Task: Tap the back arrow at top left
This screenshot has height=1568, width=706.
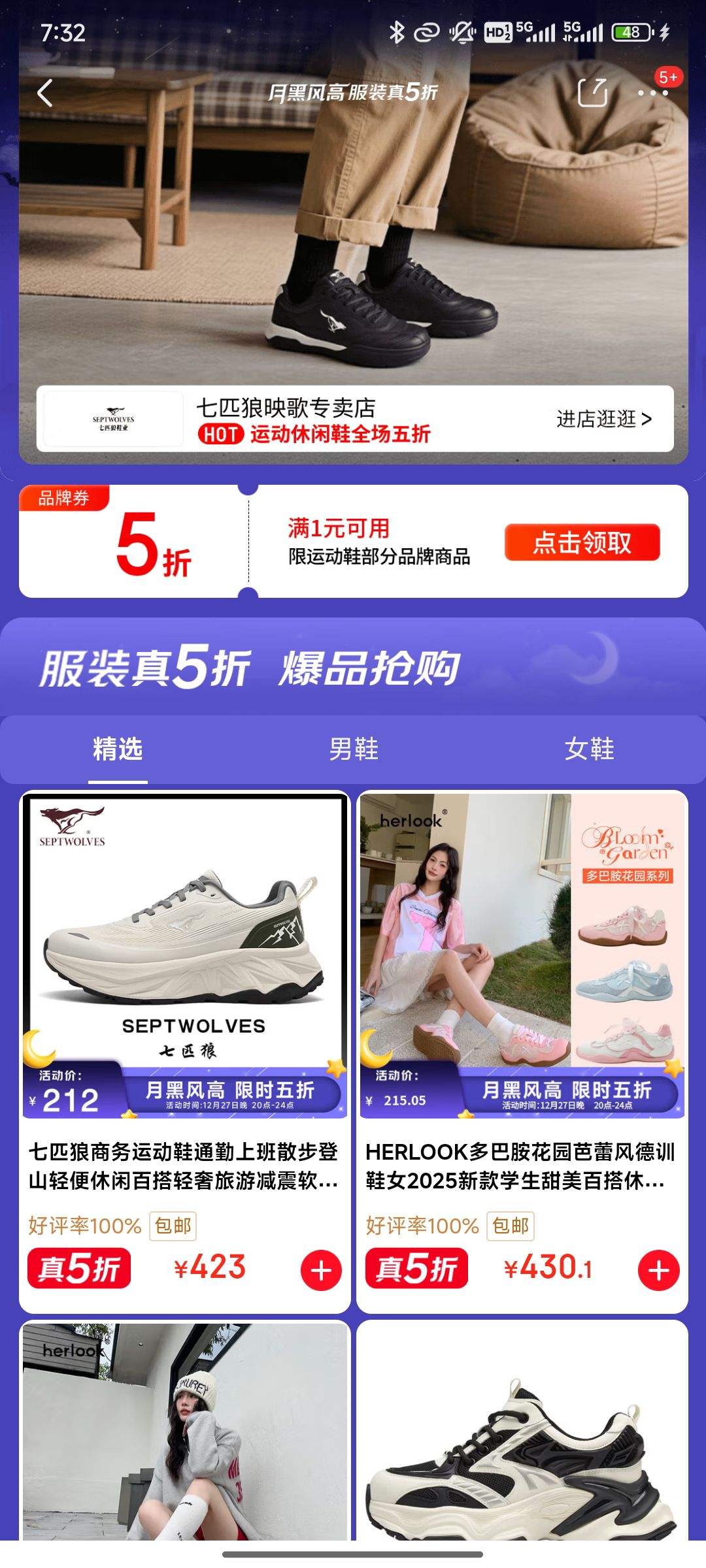Action: 43,94
